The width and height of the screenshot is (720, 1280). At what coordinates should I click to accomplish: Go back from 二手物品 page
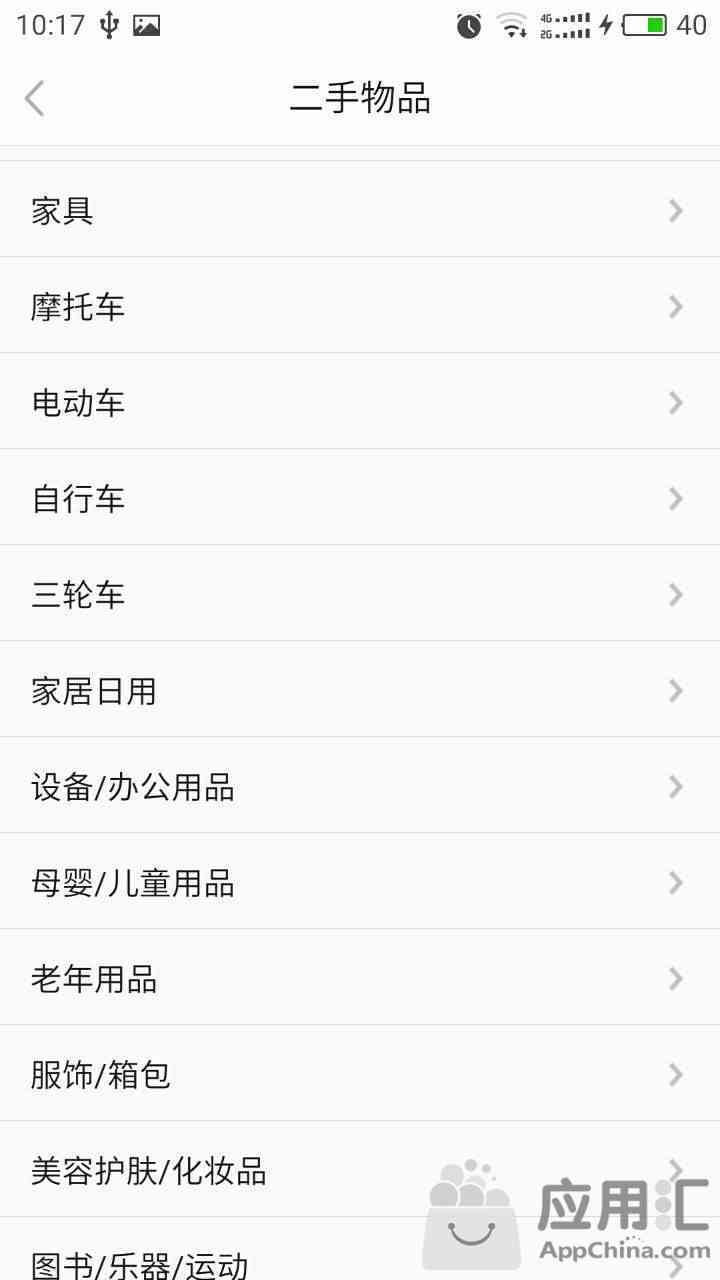[35, 99]
